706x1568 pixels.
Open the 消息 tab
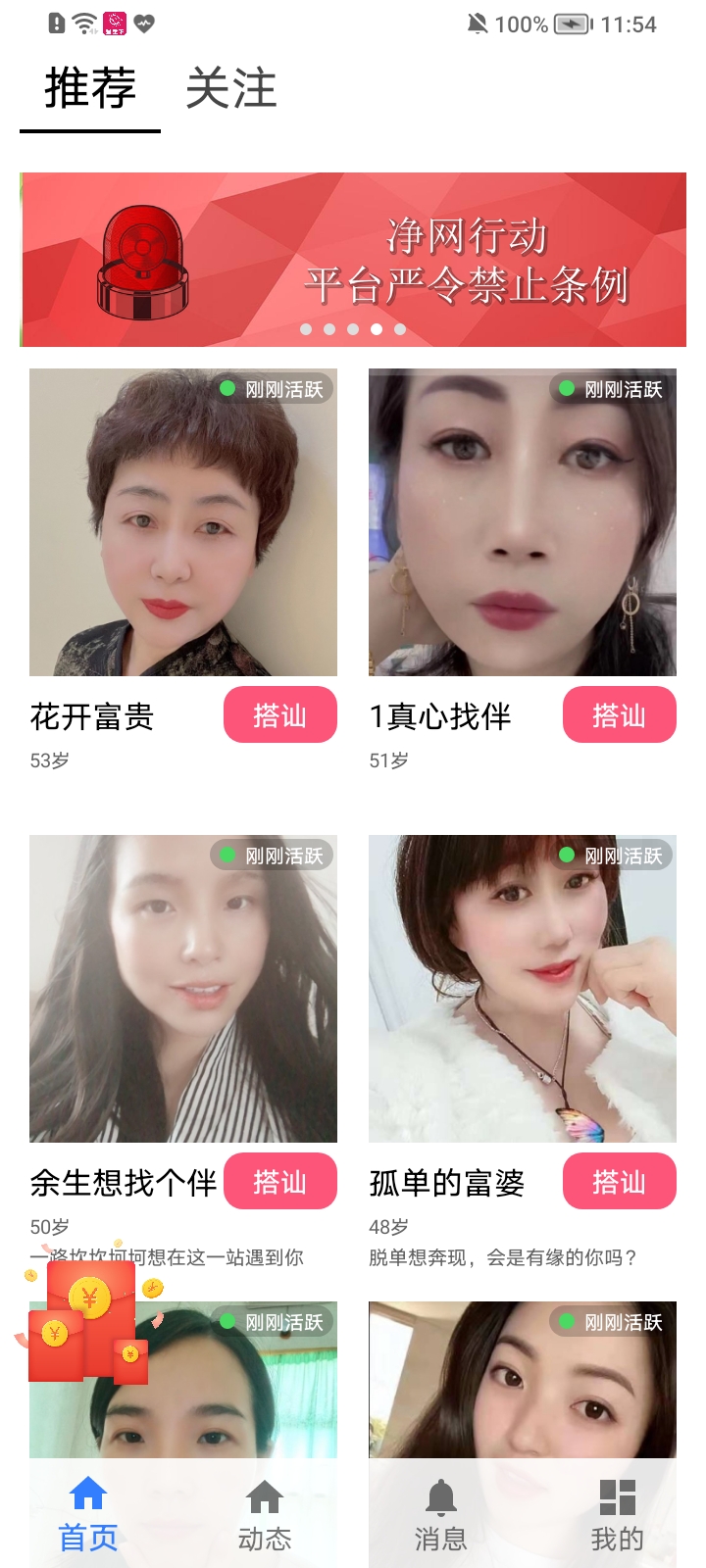point(441,1514)
